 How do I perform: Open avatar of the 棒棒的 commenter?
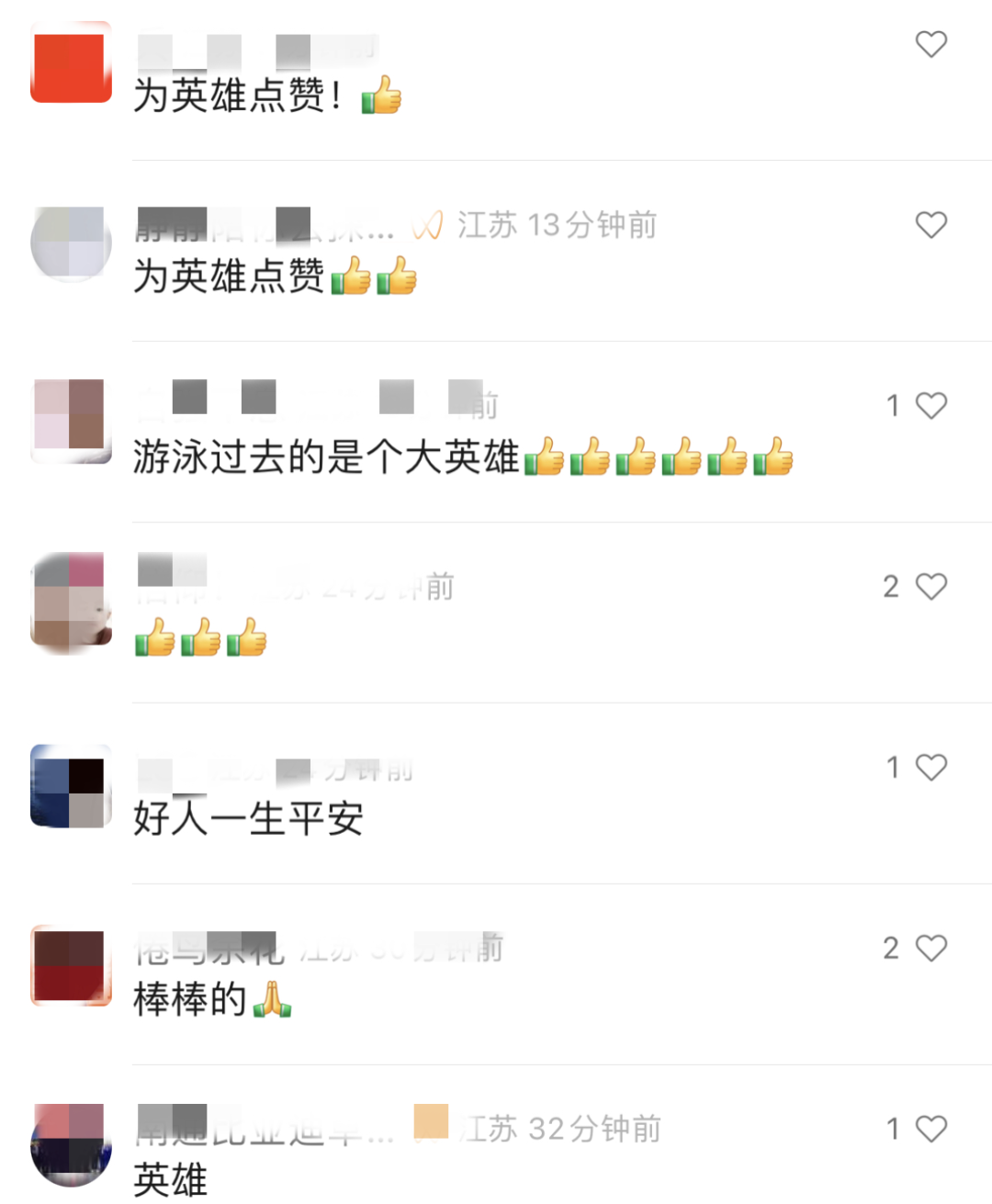click(71, 966)
